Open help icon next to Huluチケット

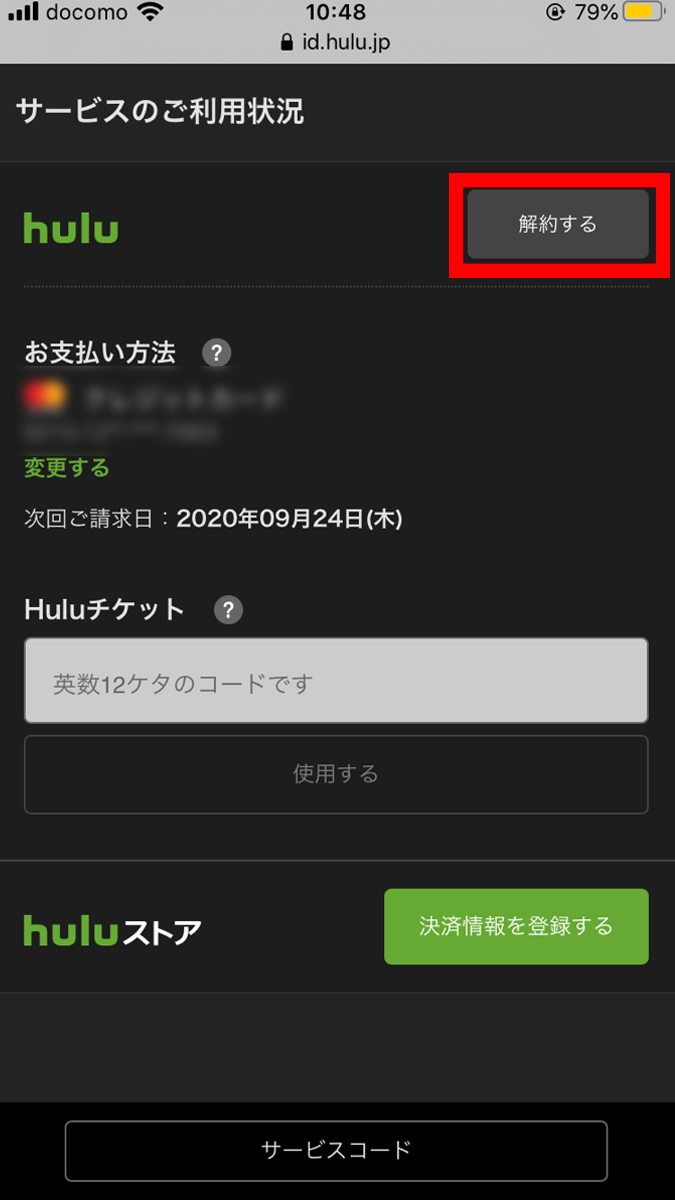pyautogui.click(x=229, y=610)
